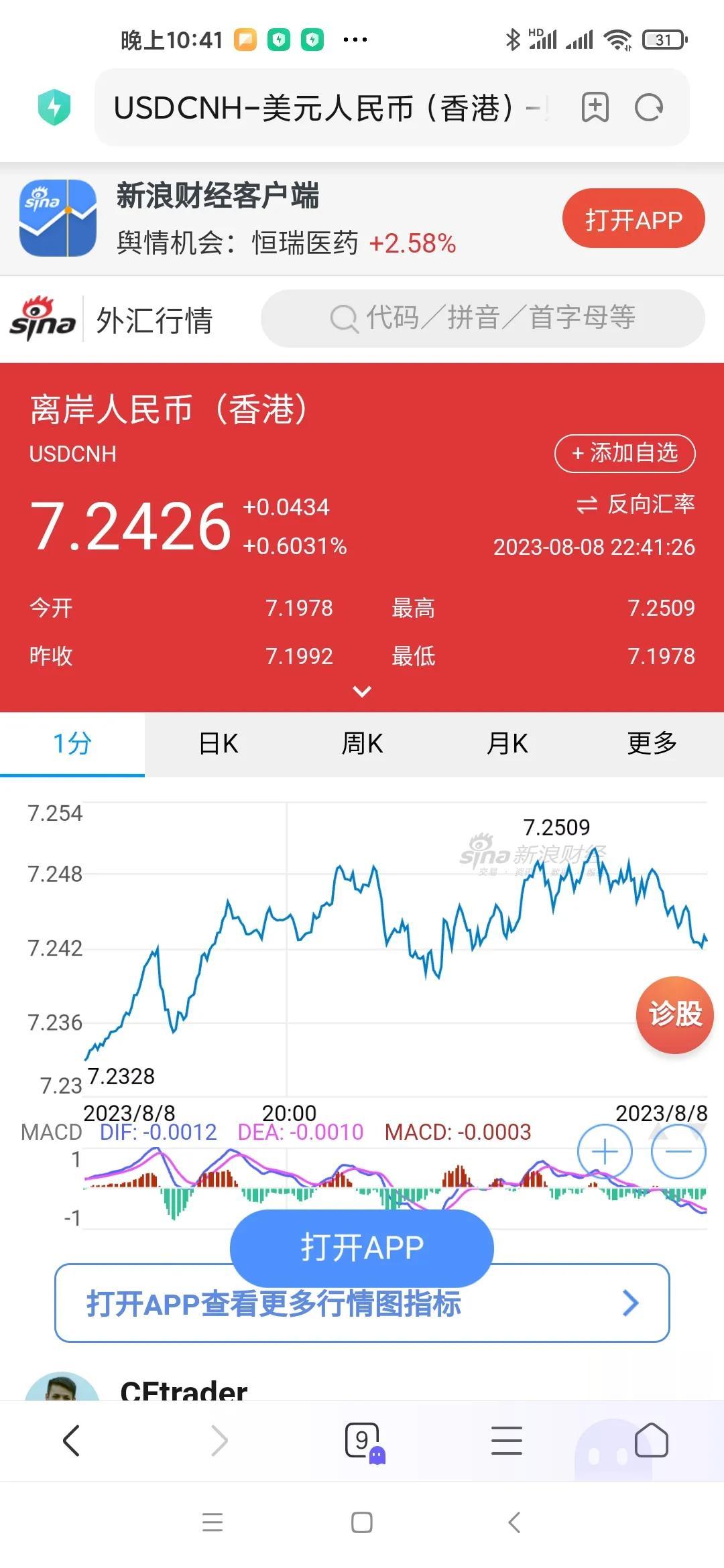
Task: Tap the blue 打开APP floating button
Action: [x=362, y=1248]
